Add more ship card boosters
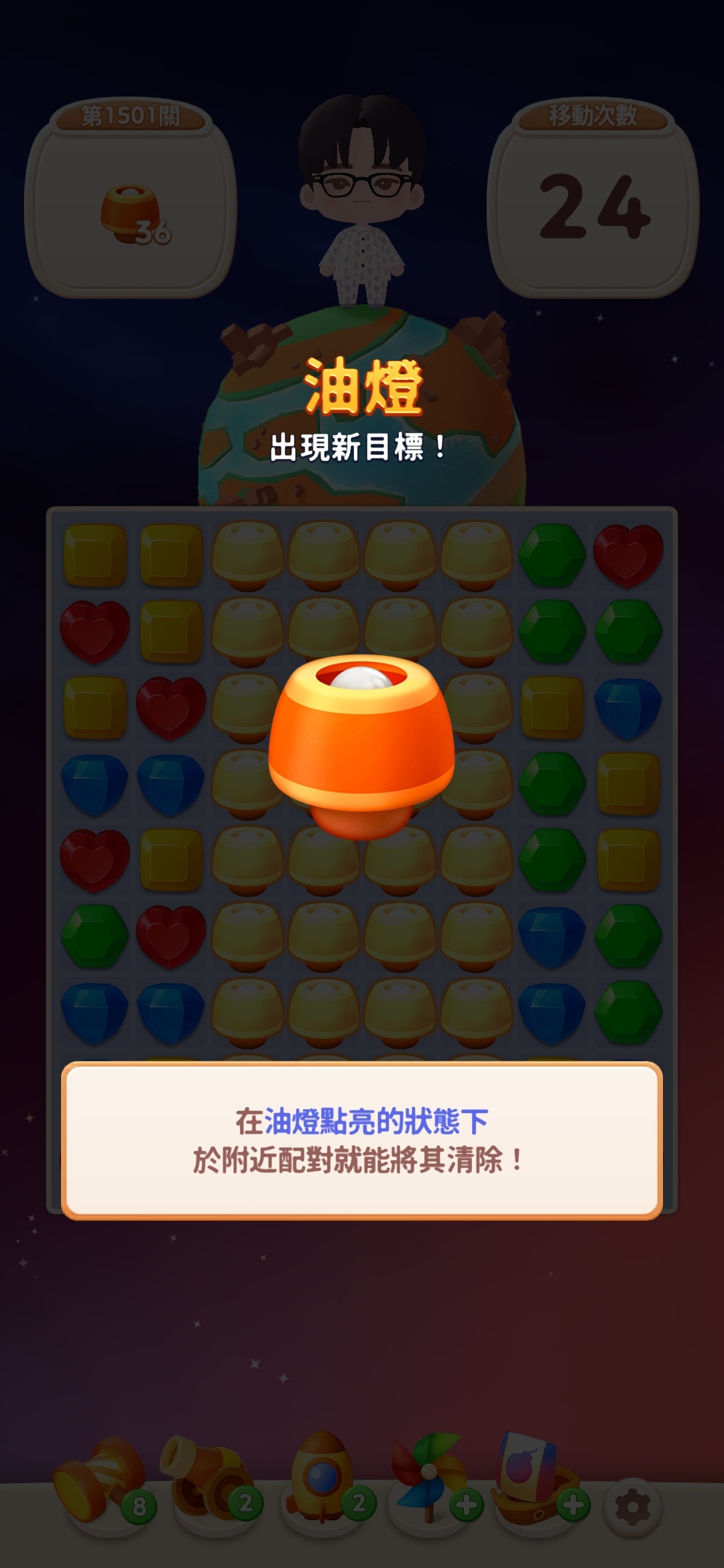Screen dimensions: 724x1568 pos(573,1505)
